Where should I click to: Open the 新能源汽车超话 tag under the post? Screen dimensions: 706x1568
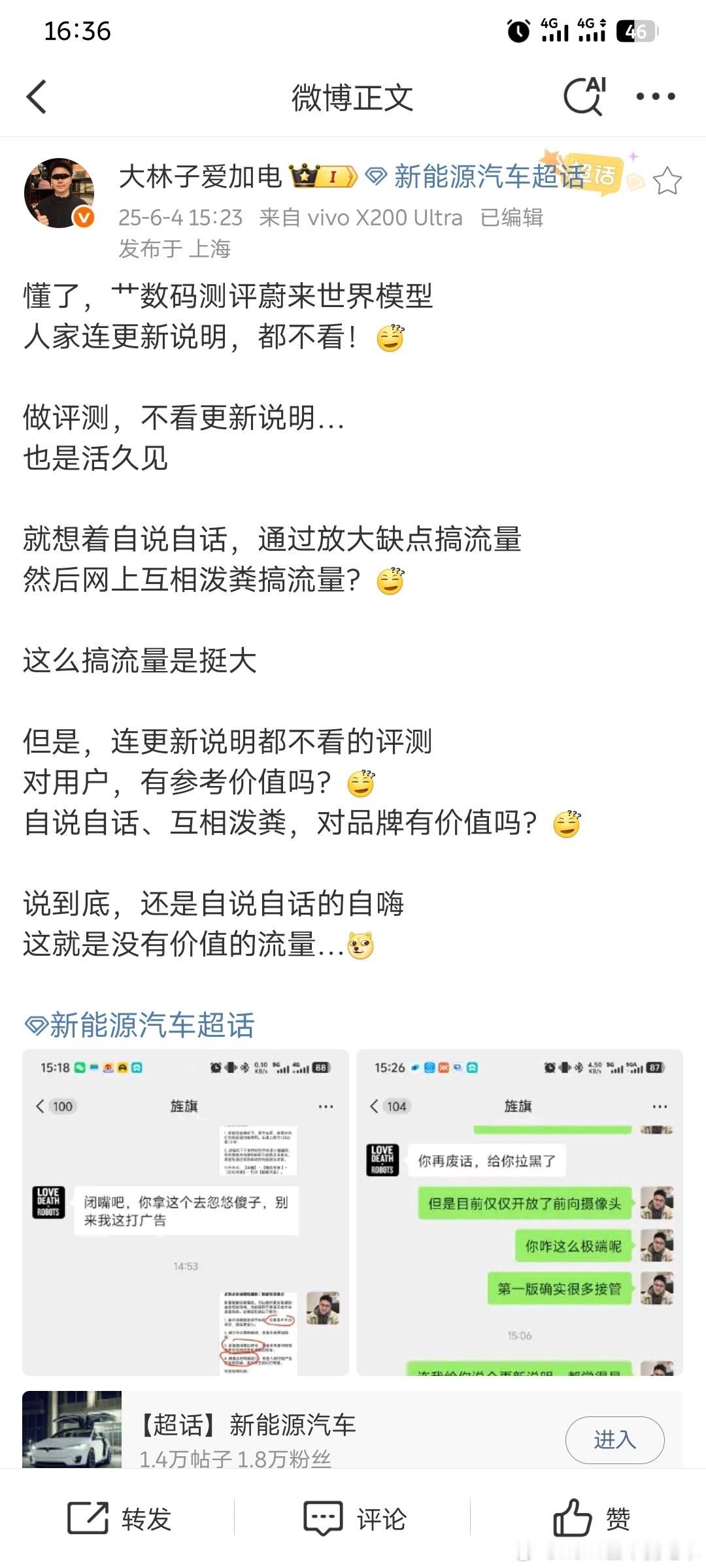tap(140, 1025)
